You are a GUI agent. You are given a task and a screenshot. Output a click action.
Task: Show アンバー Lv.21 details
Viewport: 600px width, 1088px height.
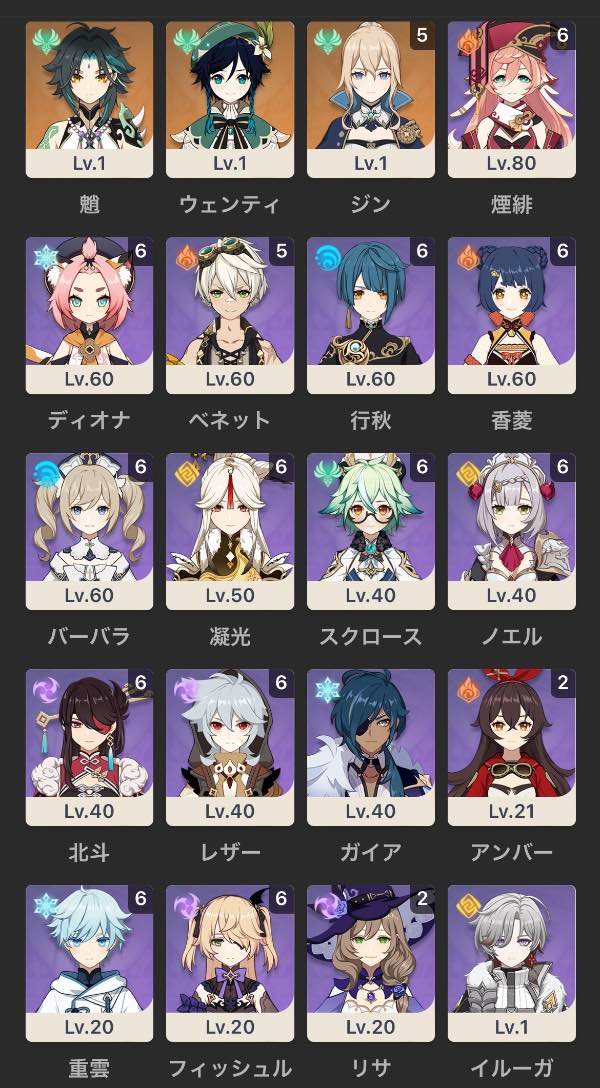pos(512,747)
